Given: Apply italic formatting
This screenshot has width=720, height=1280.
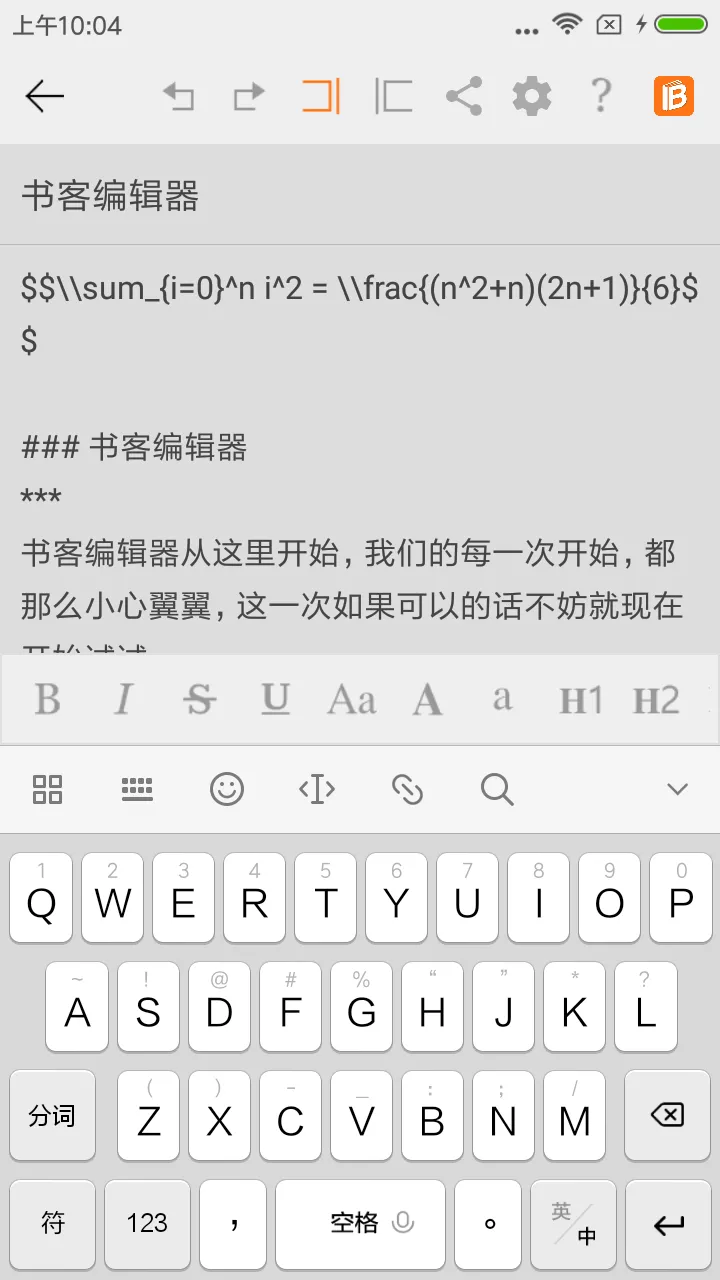Looking at the screenshot, I should click(x=123, y=700).
